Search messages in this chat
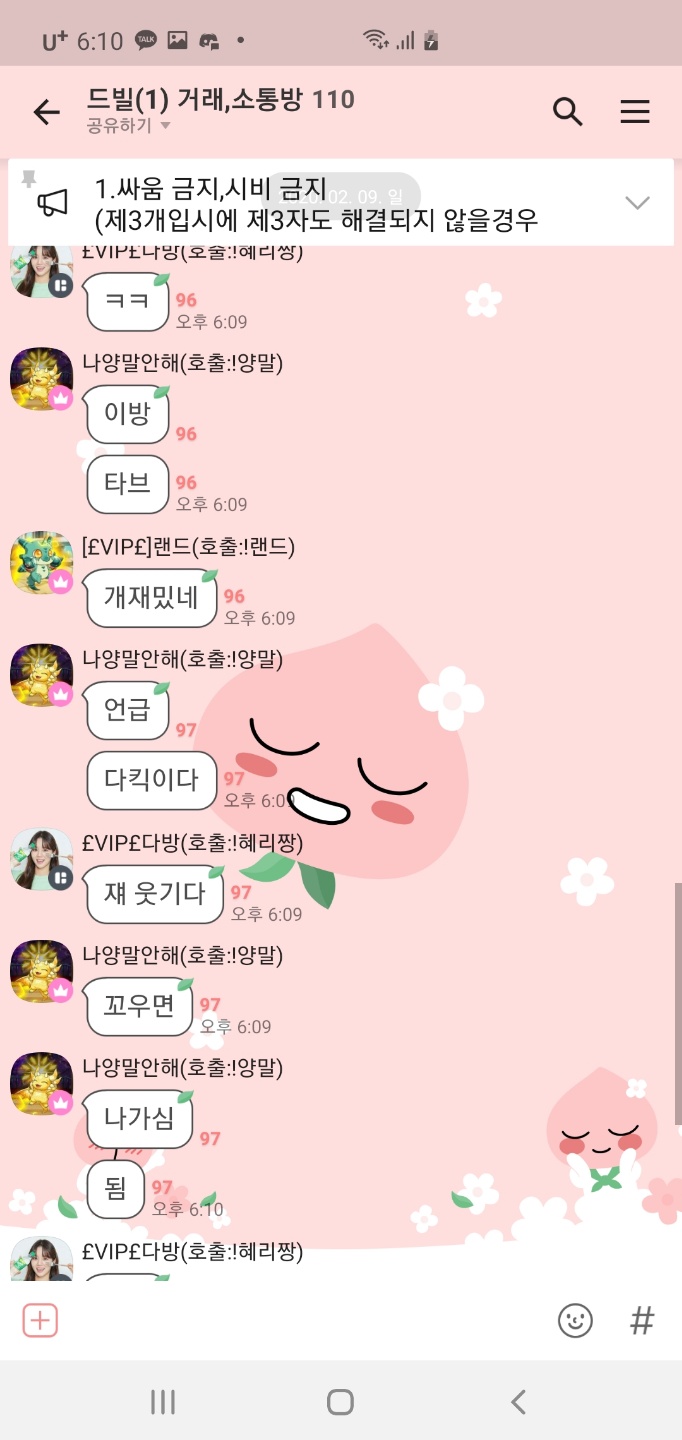Viewport: 682px width, 1440px height. coord(567,112)
